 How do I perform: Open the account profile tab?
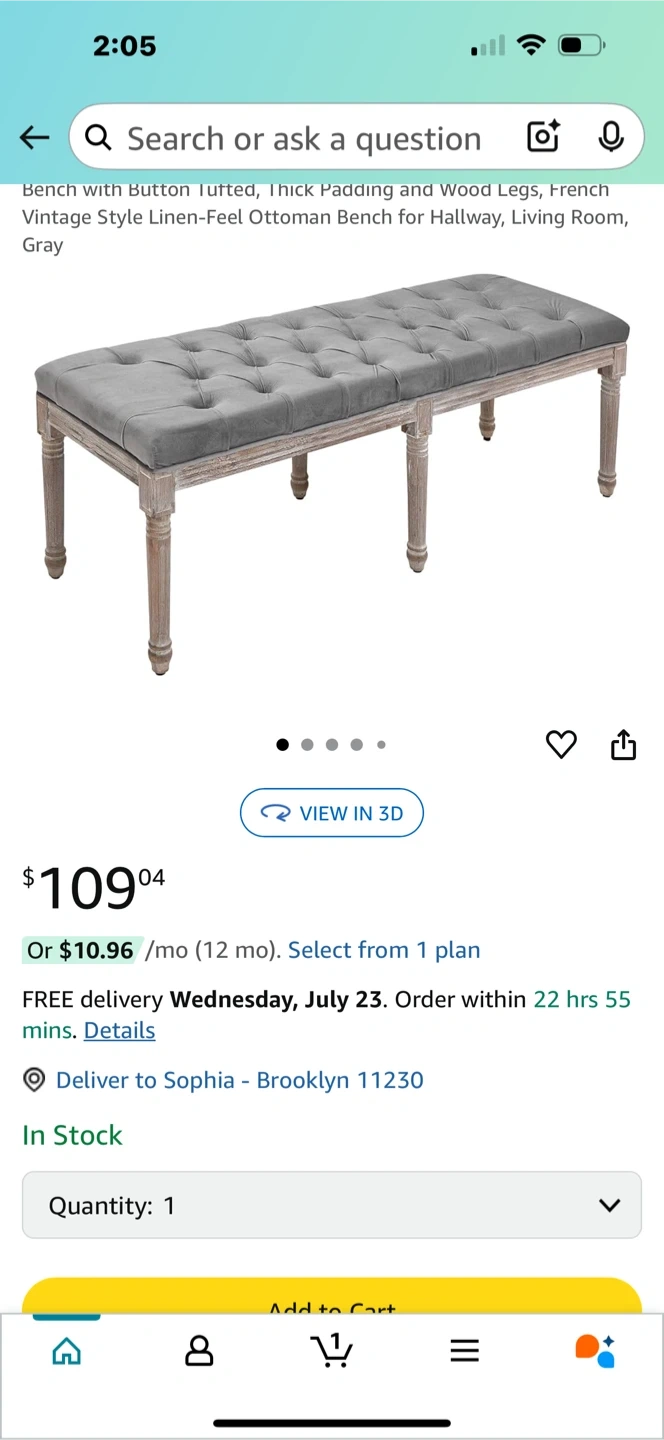pos(199,1351)
